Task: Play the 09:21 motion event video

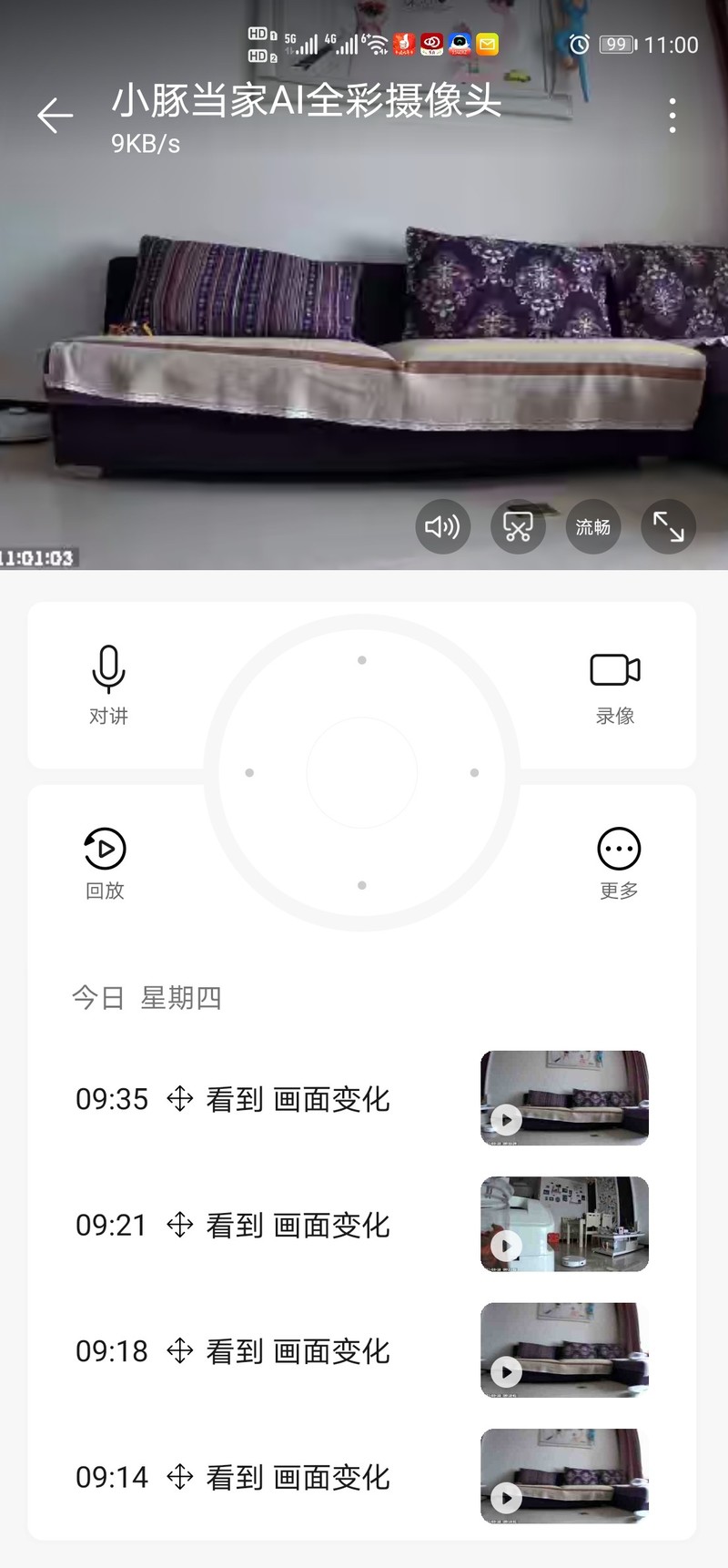Action: pos(562,1225)
